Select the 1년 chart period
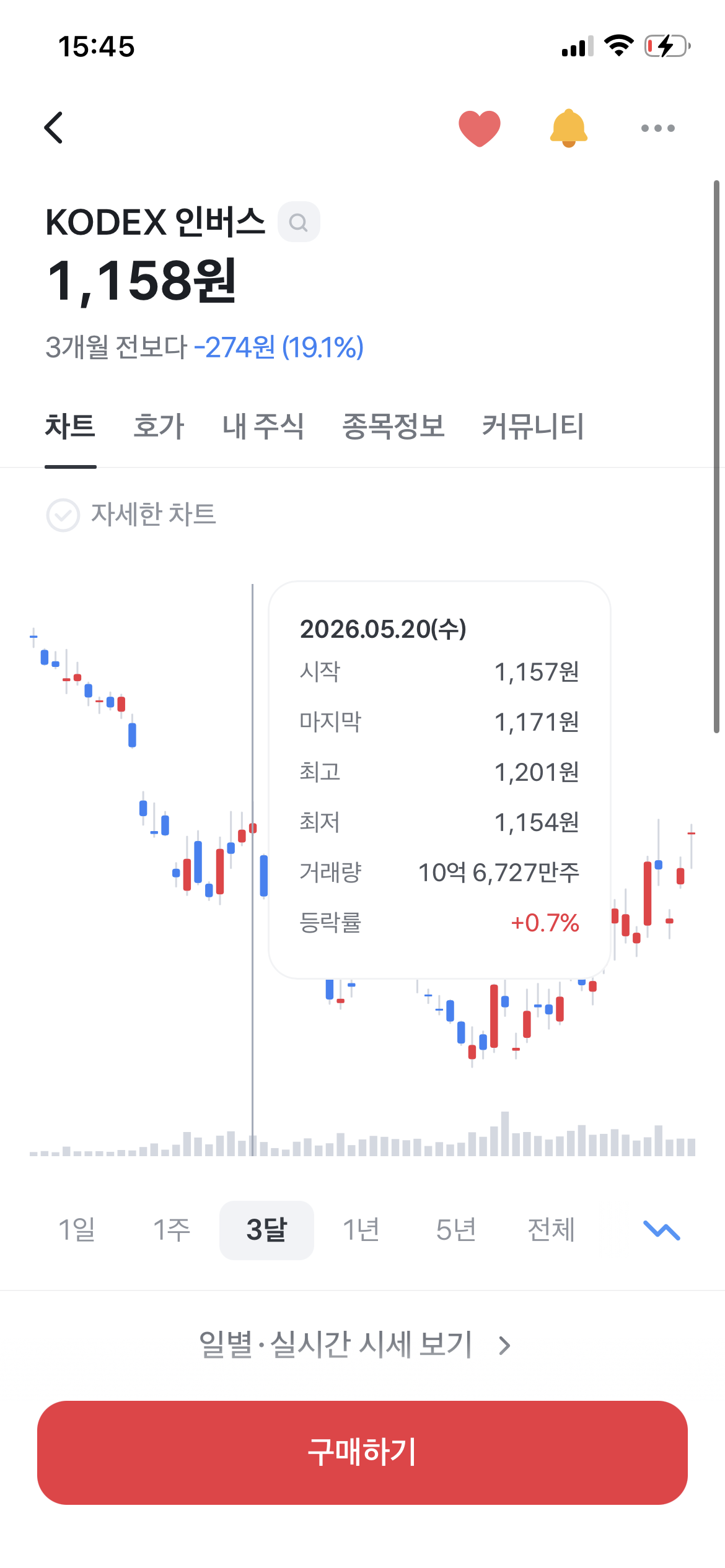This screenshot has height=1568, width=725. 361,1230
